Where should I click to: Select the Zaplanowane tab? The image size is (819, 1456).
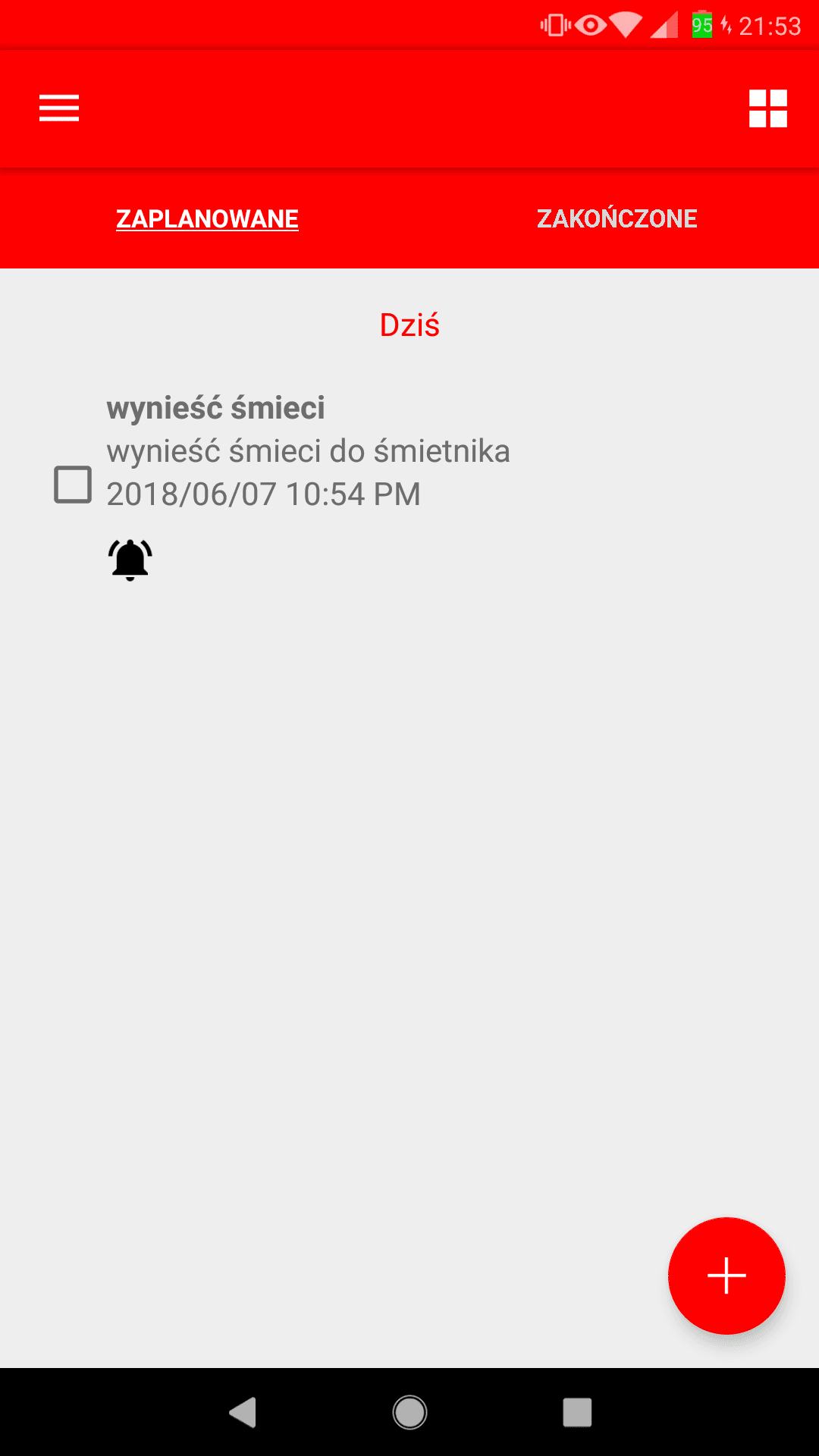[207, 219]
